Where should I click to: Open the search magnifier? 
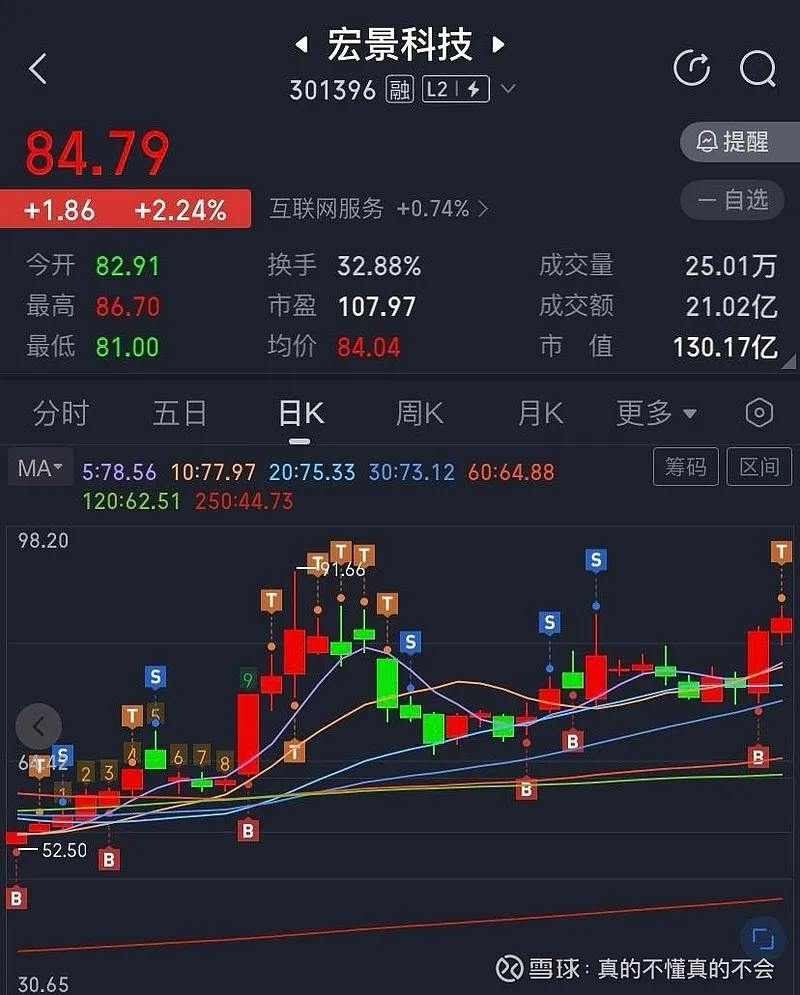tap(757, 68)
